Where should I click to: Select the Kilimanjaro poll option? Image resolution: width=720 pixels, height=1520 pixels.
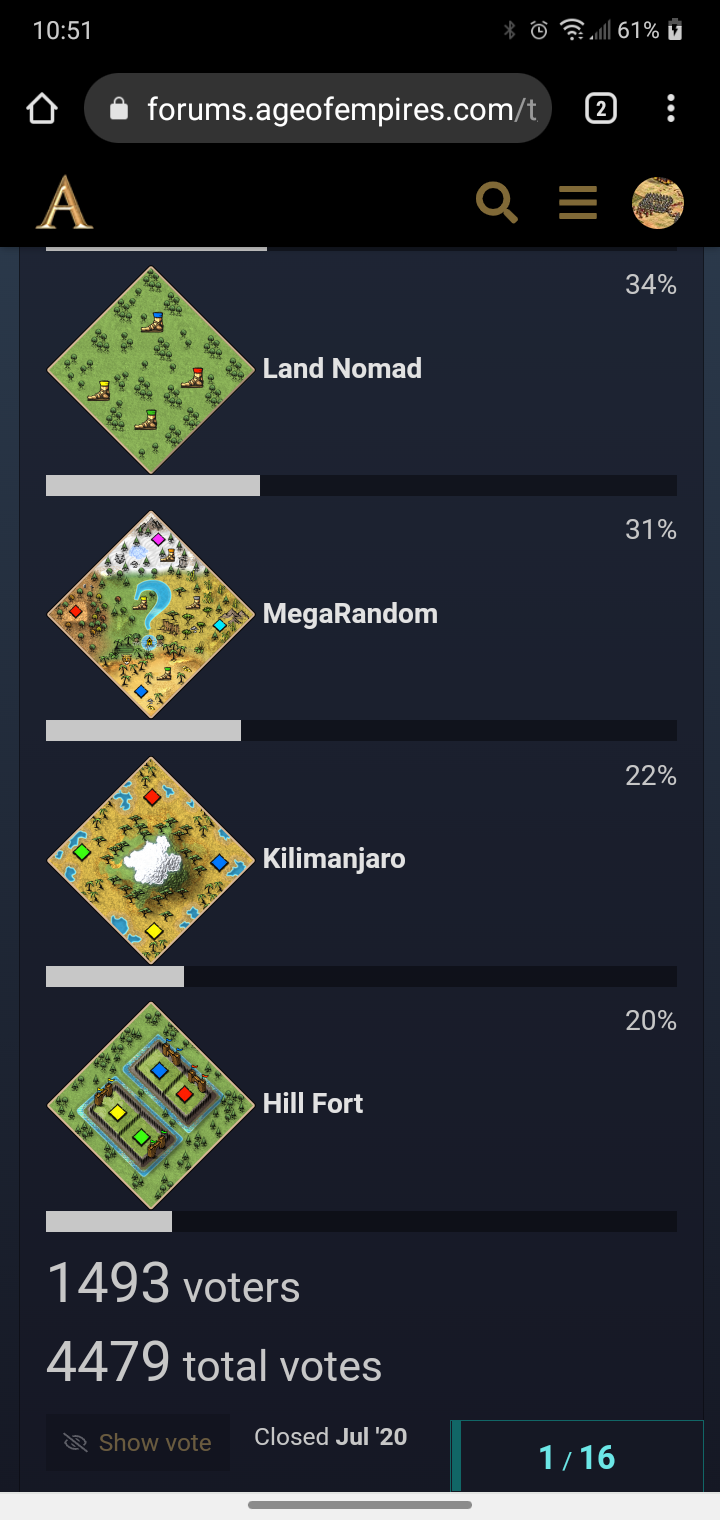coord(333,858)
